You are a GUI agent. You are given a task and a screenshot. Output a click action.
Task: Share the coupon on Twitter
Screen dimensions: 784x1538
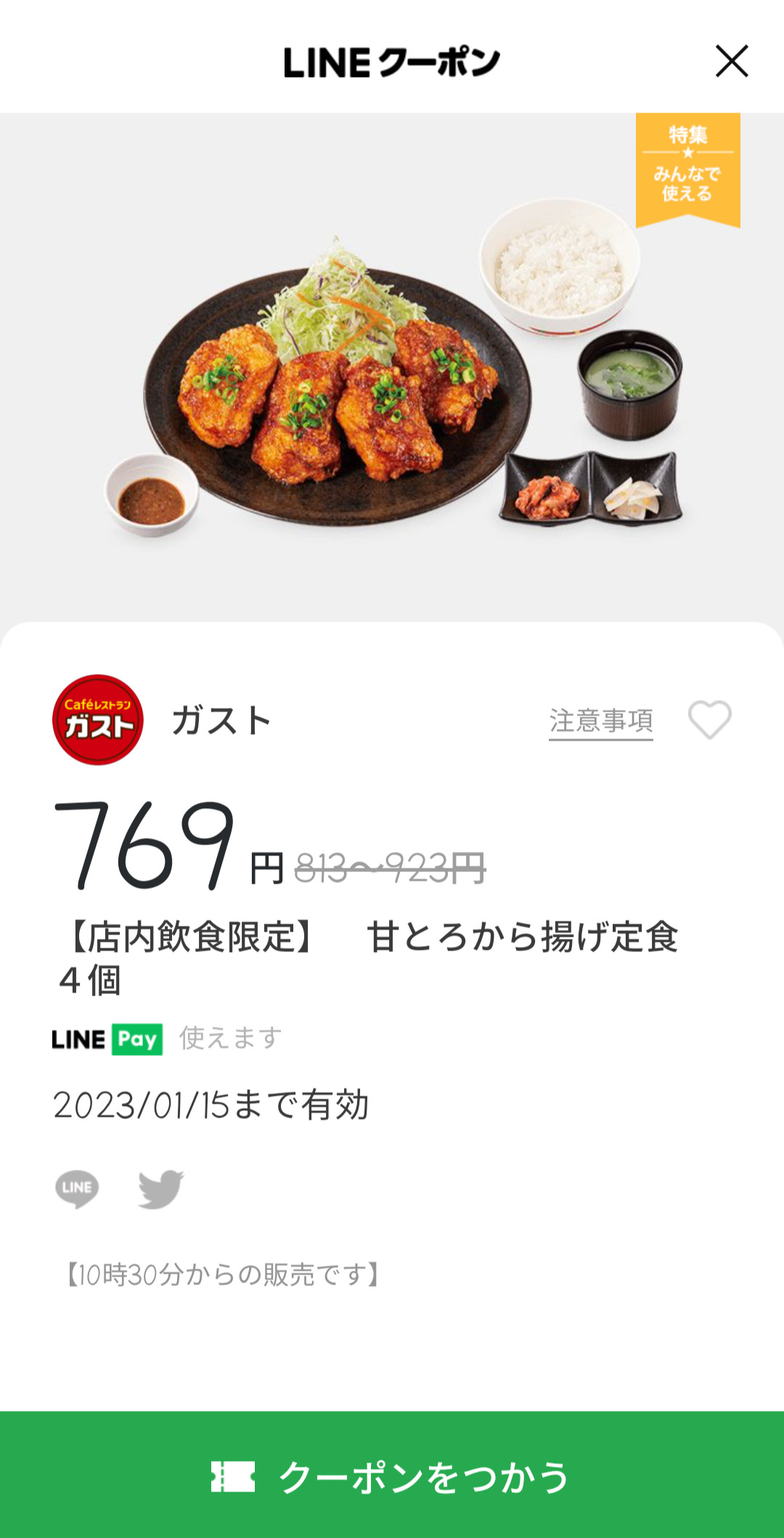click(x=160, y=1189)
